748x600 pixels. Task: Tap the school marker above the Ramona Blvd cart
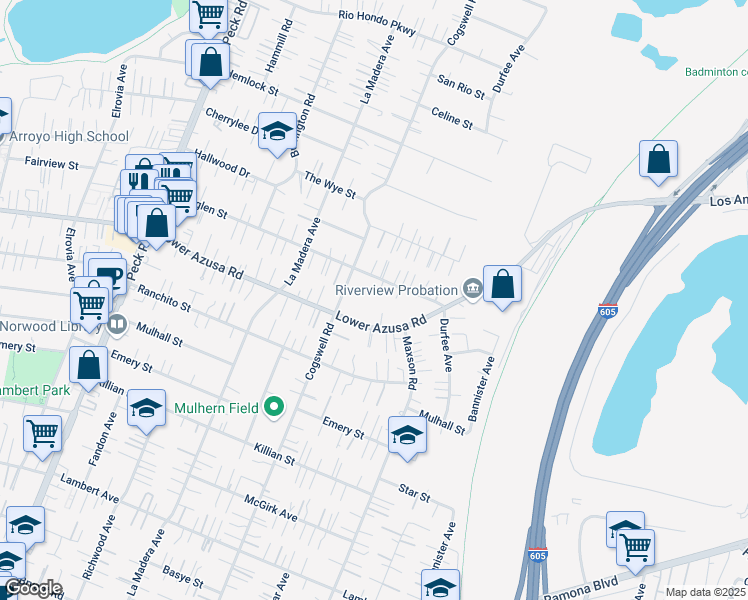point(624,528)
